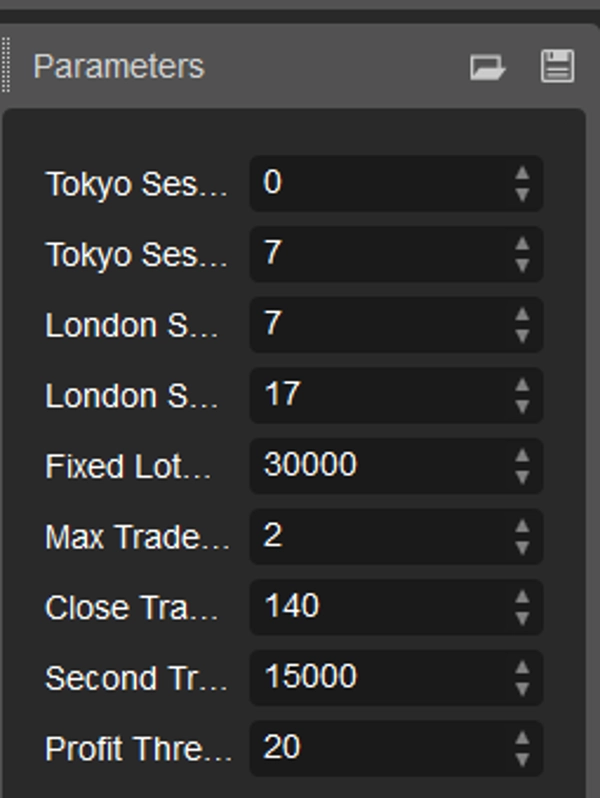The image size is (600, 798).
Task: Edit the first Tokyo Ses… value 0
Action: tap(380, 183)
